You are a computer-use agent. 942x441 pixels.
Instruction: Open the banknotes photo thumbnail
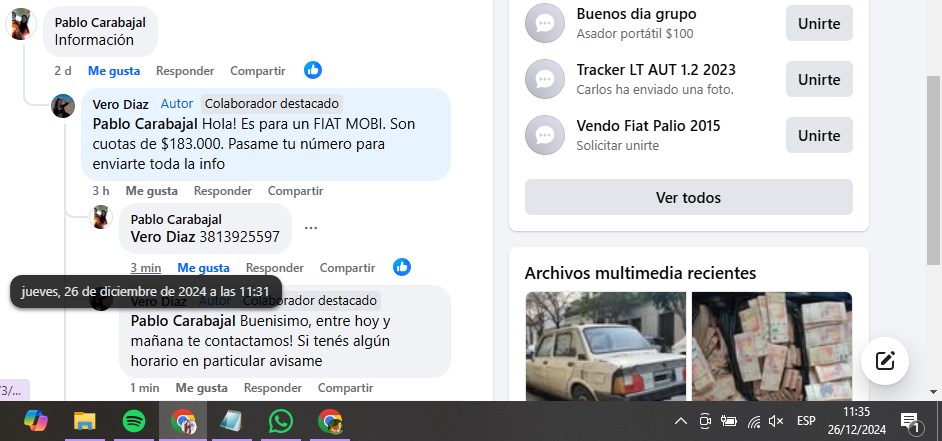771,346
